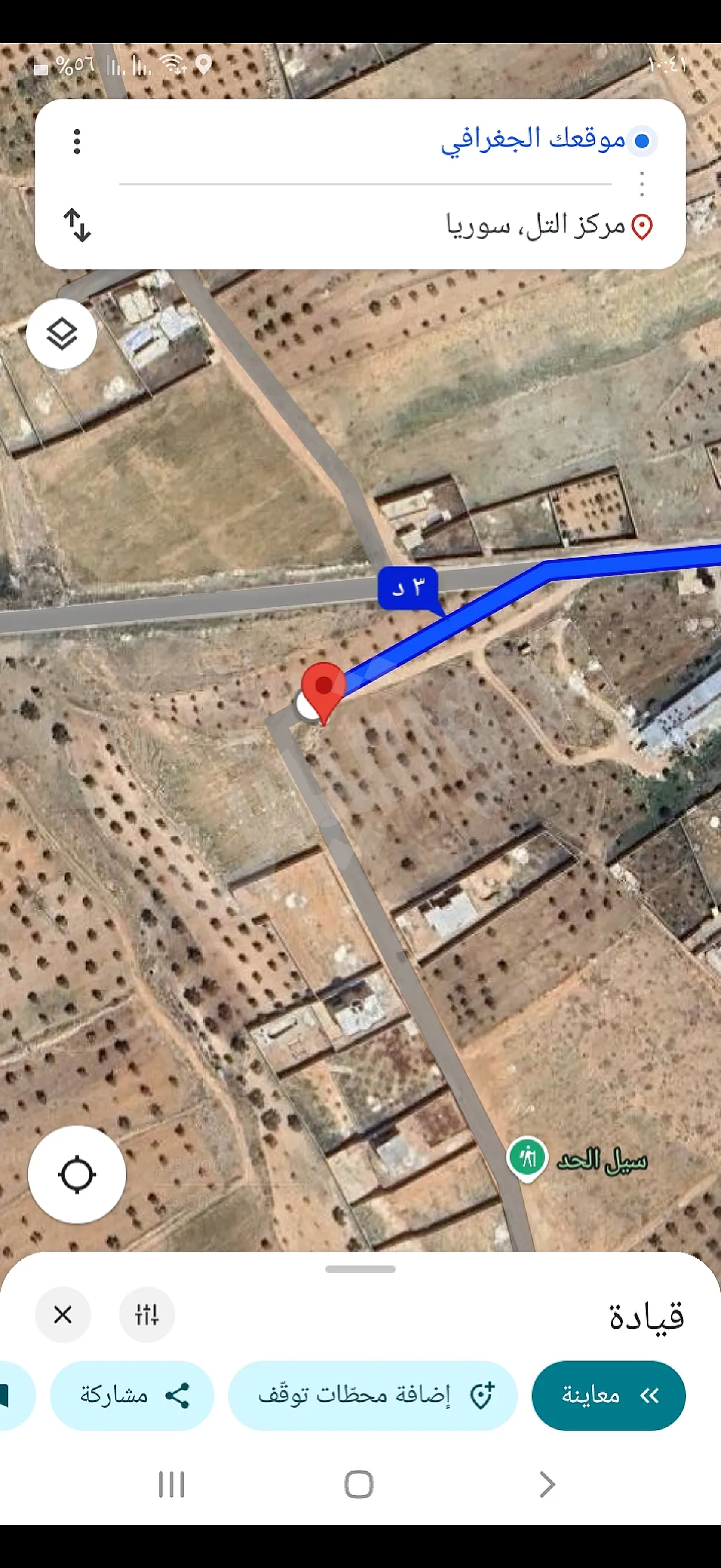Image resolution: width=721 pixels, height=1568 pixels.
Task: Edit destination مركز التل، سوريا
Action: click(536, 226)
